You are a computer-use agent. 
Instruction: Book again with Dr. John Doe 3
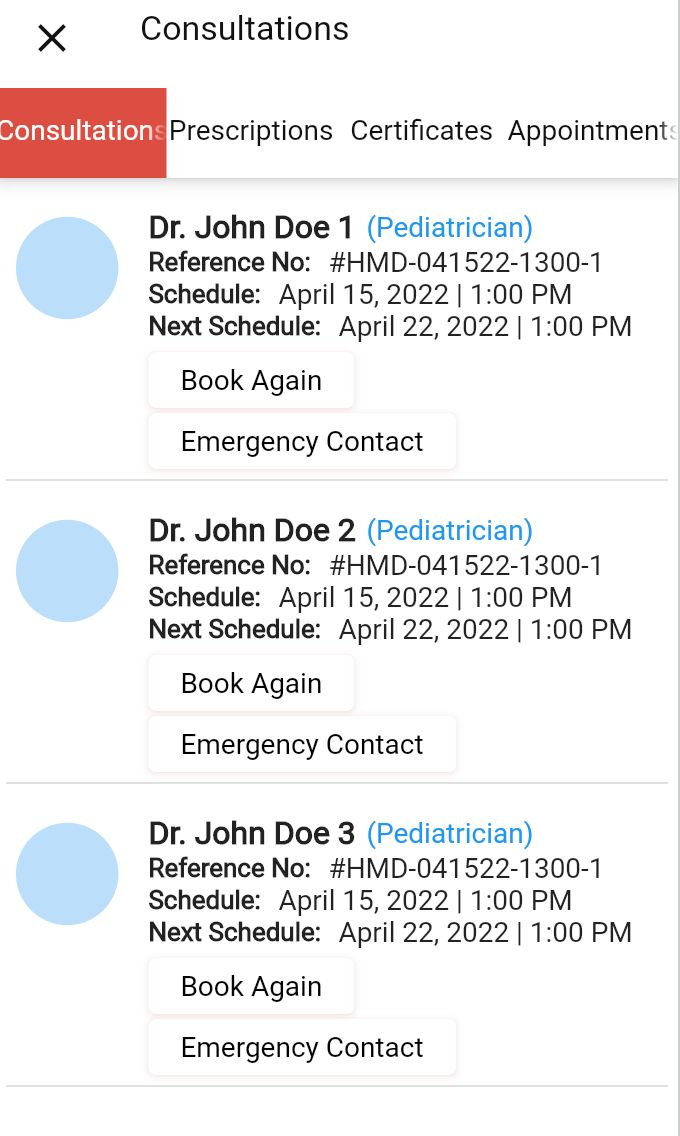251,987
